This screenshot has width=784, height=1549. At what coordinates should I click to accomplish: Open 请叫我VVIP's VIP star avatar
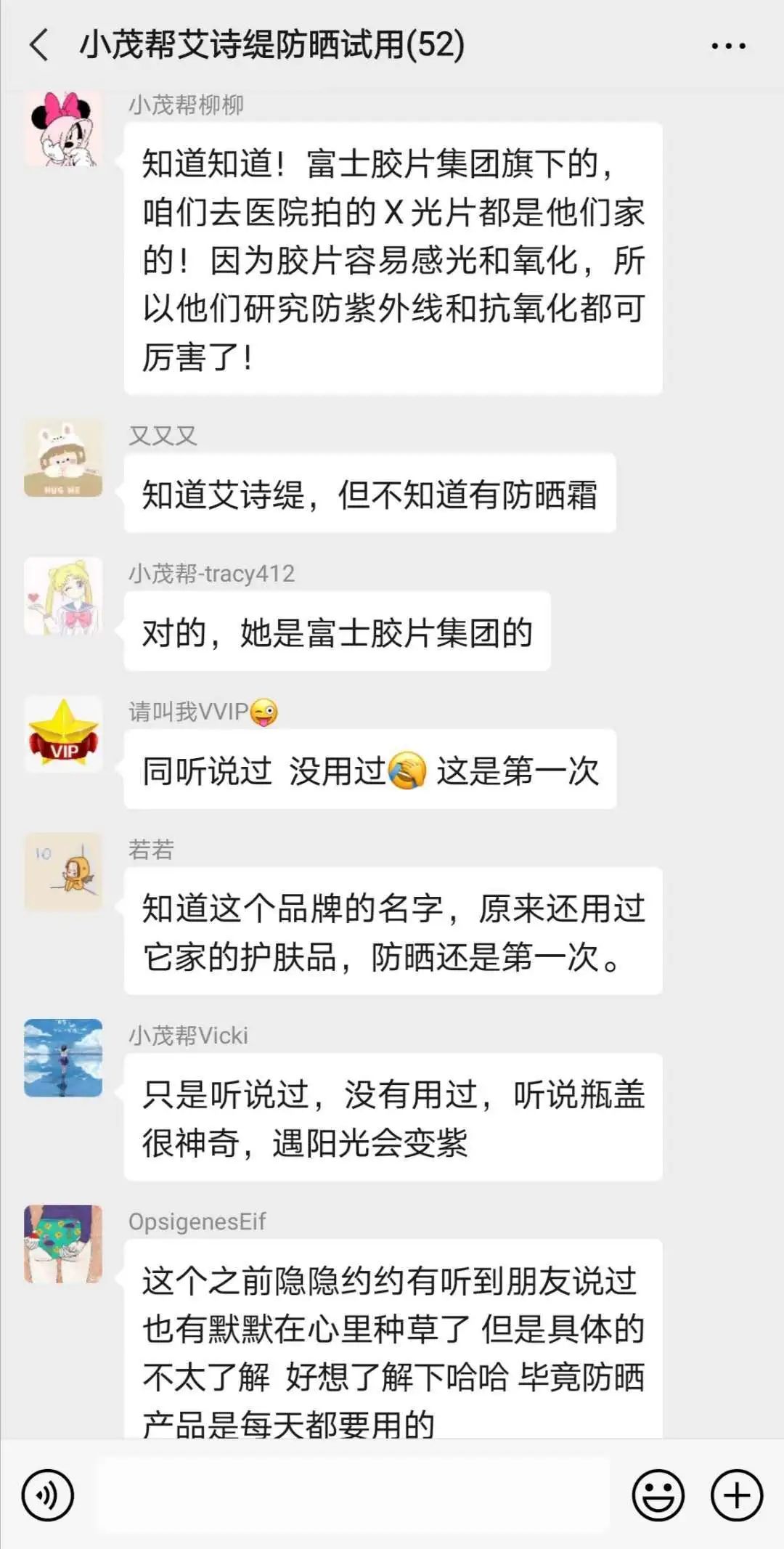63,734
